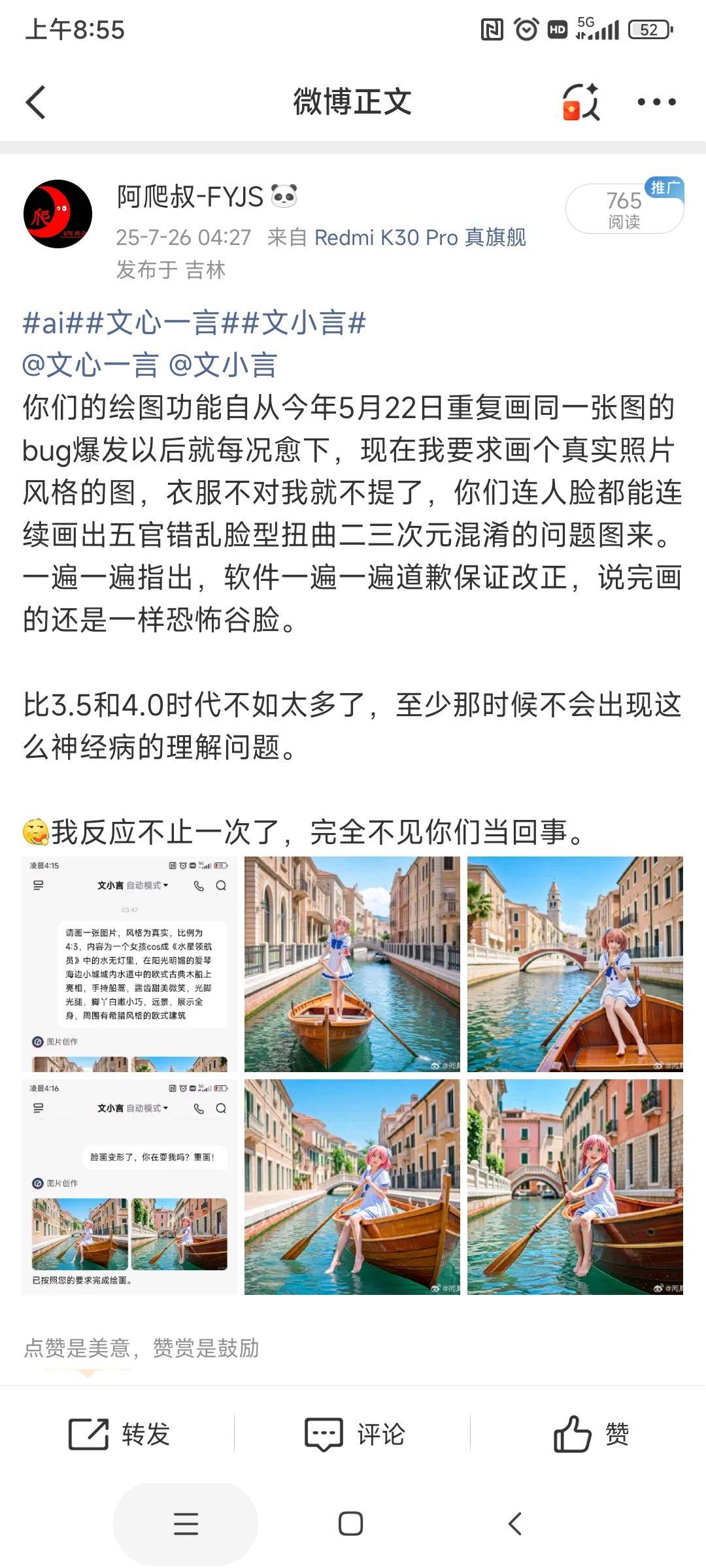Visit the @文小言 mentioned account
This screenshot has height=1568, width=706.
[x=223, y=365]
